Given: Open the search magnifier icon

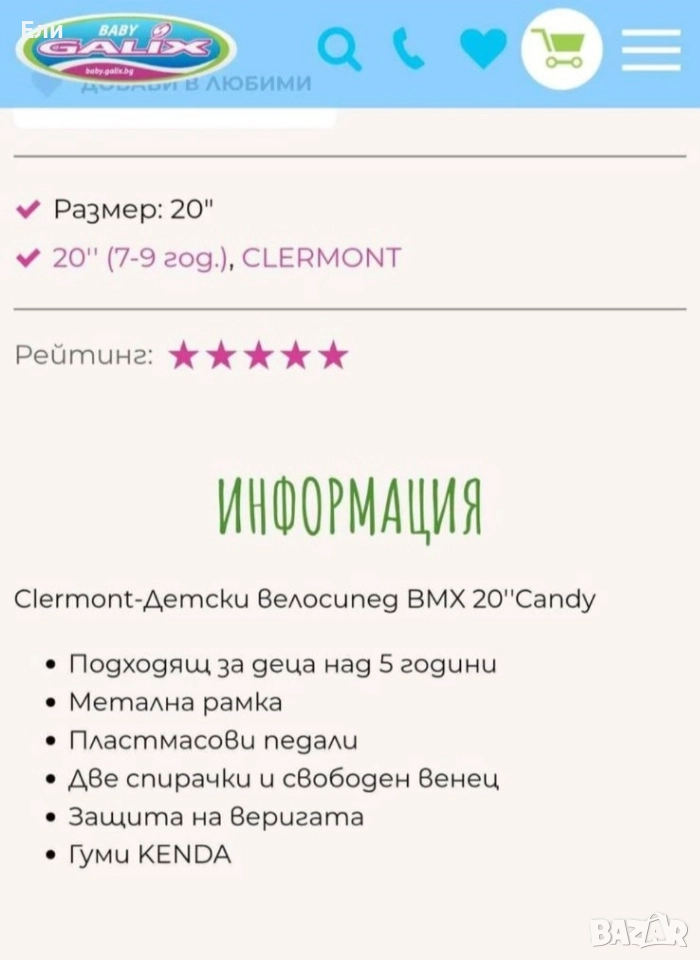Looking at the screenshot, I should tap(340, 48).
